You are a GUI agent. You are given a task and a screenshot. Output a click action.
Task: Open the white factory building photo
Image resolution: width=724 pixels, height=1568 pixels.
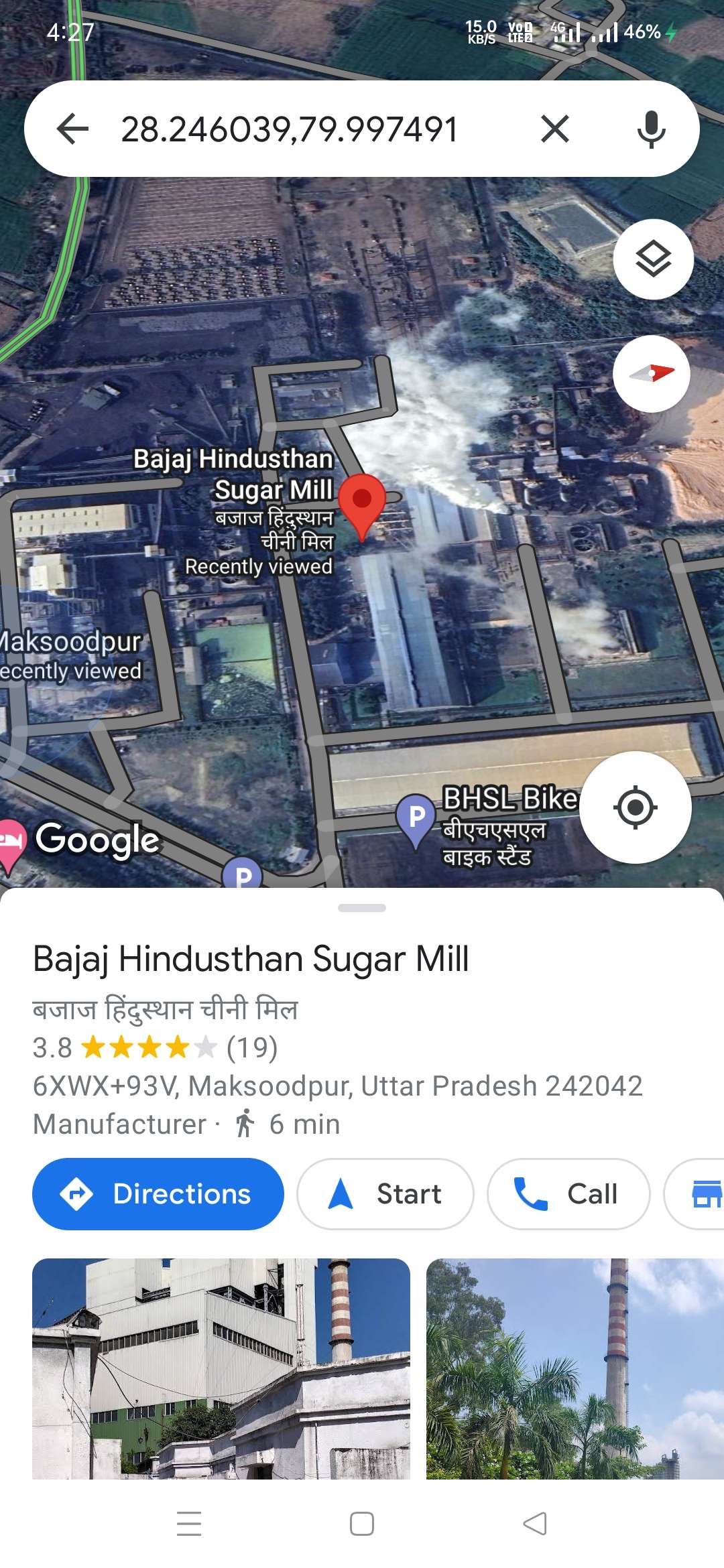coord(221,1368)
